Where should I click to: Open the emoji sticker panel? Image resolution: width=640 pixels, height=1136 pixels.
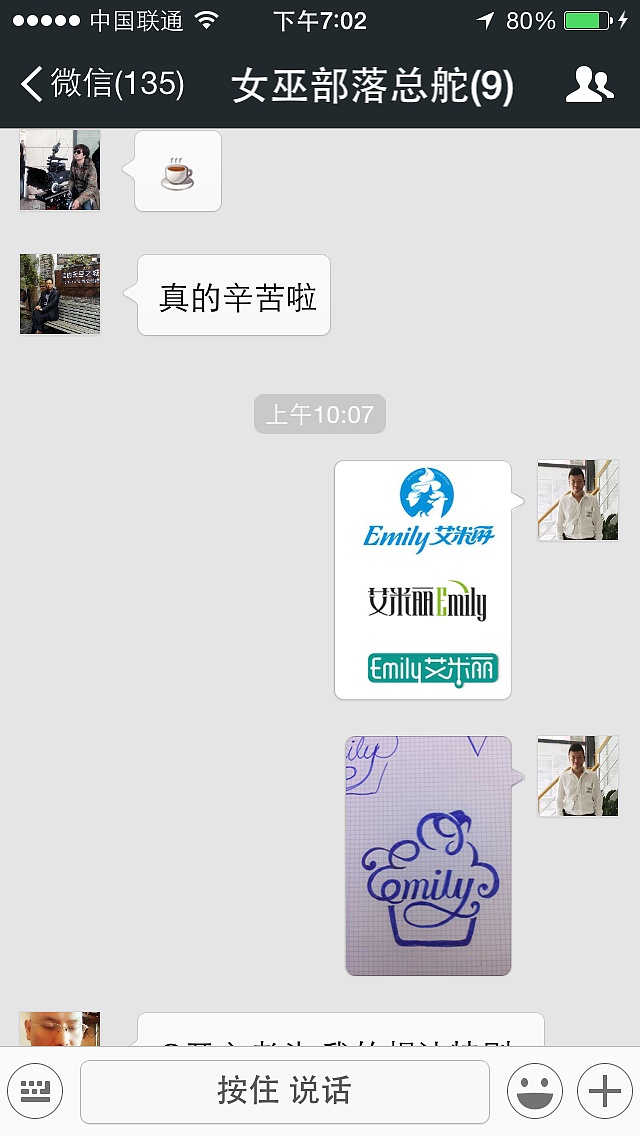pyautogui.click(x=535, y=1090)
